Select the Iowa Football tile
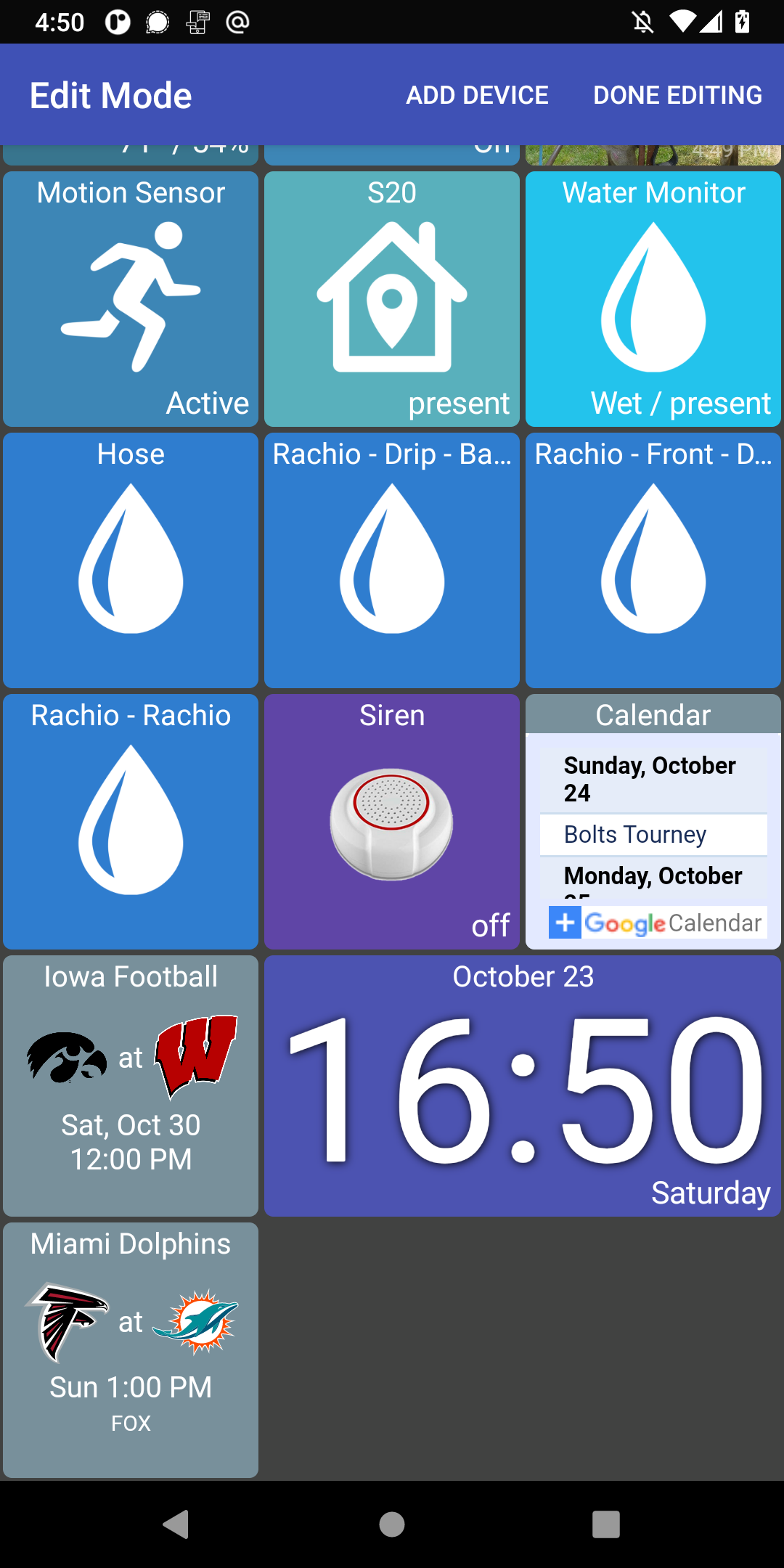The width and height of the screenshot is (784, 1568). [131, 1085]
